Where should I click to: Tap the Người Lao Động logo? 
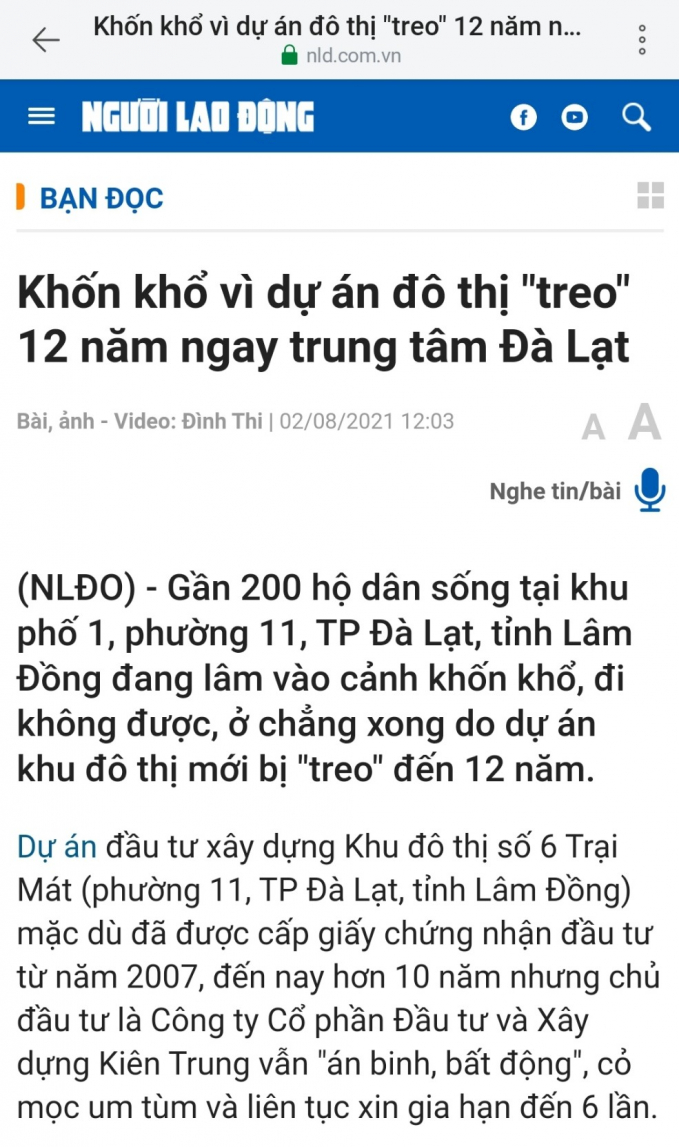198,117
